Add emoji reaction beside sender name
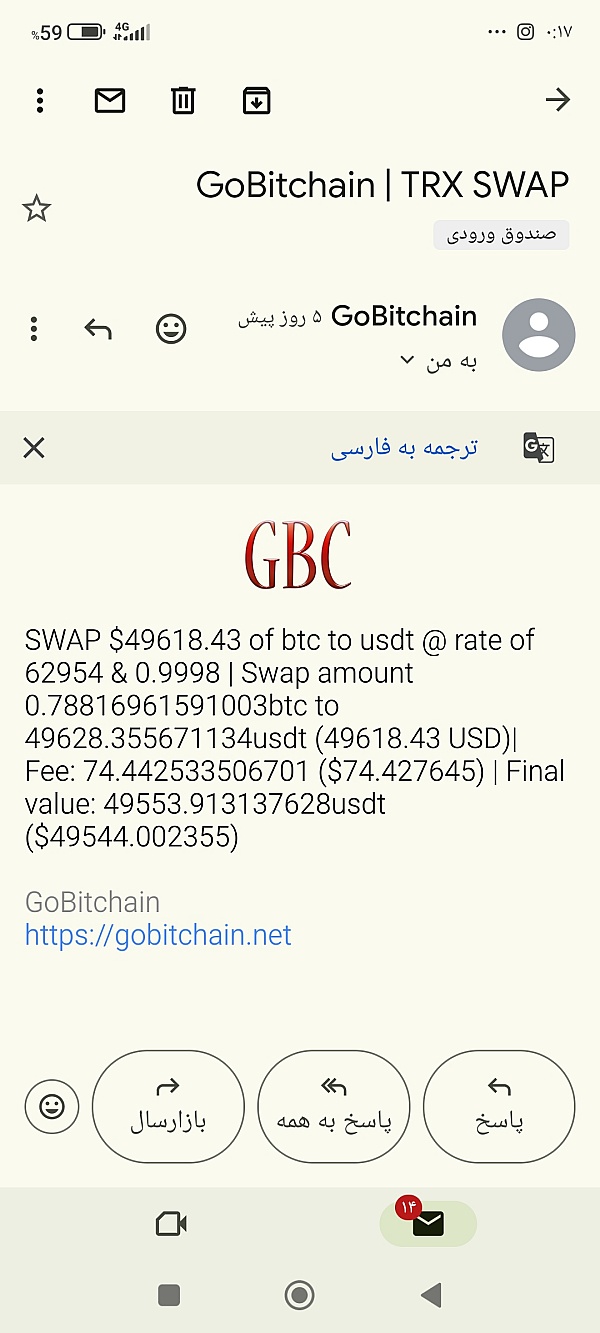600x1333 pixels. click(172, 329)
